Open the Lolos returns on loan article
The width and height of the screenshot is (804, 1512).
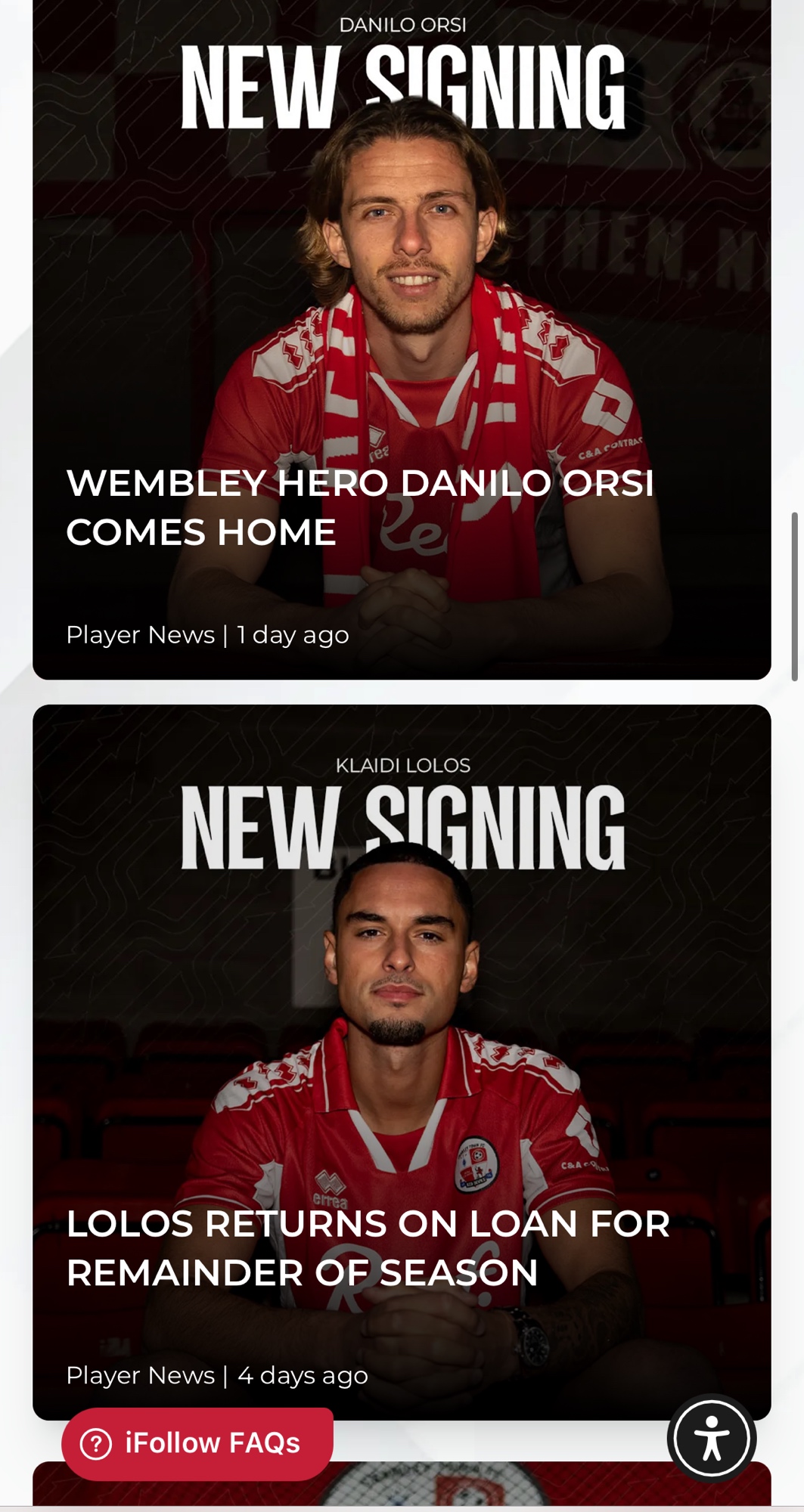click(368, 1247)
